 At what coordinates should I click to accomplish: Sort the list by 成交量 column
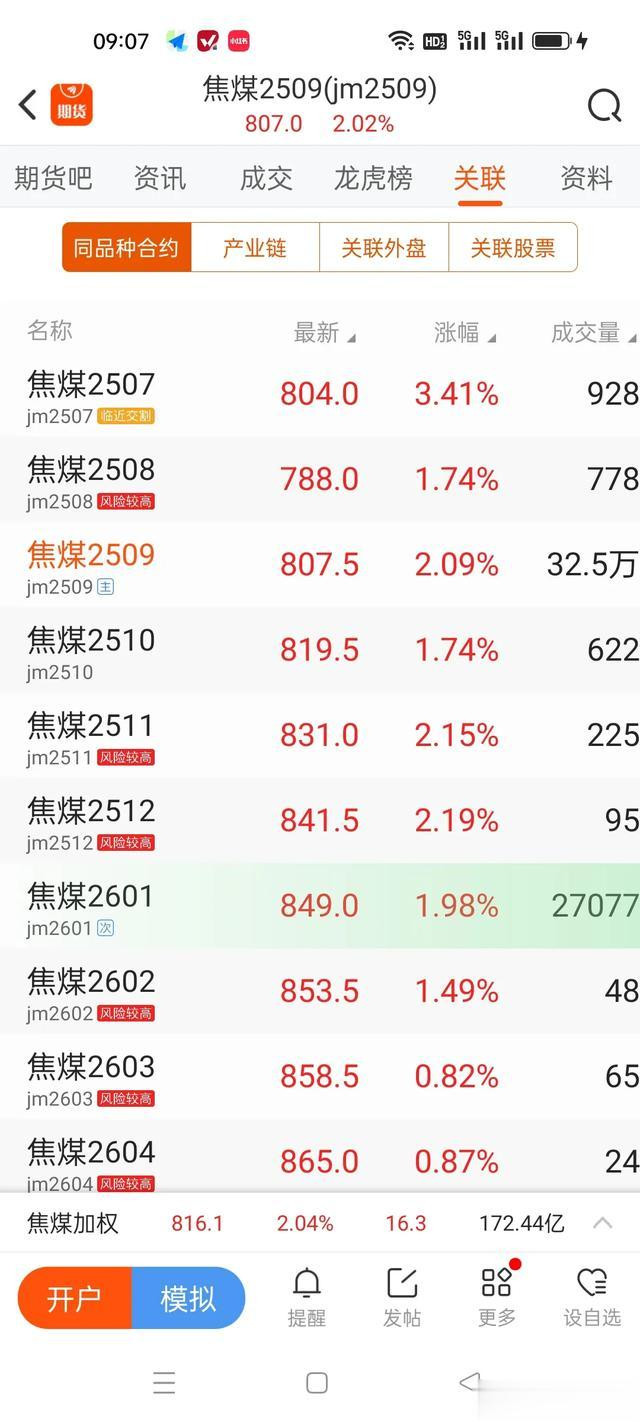[x=593, y=333]
